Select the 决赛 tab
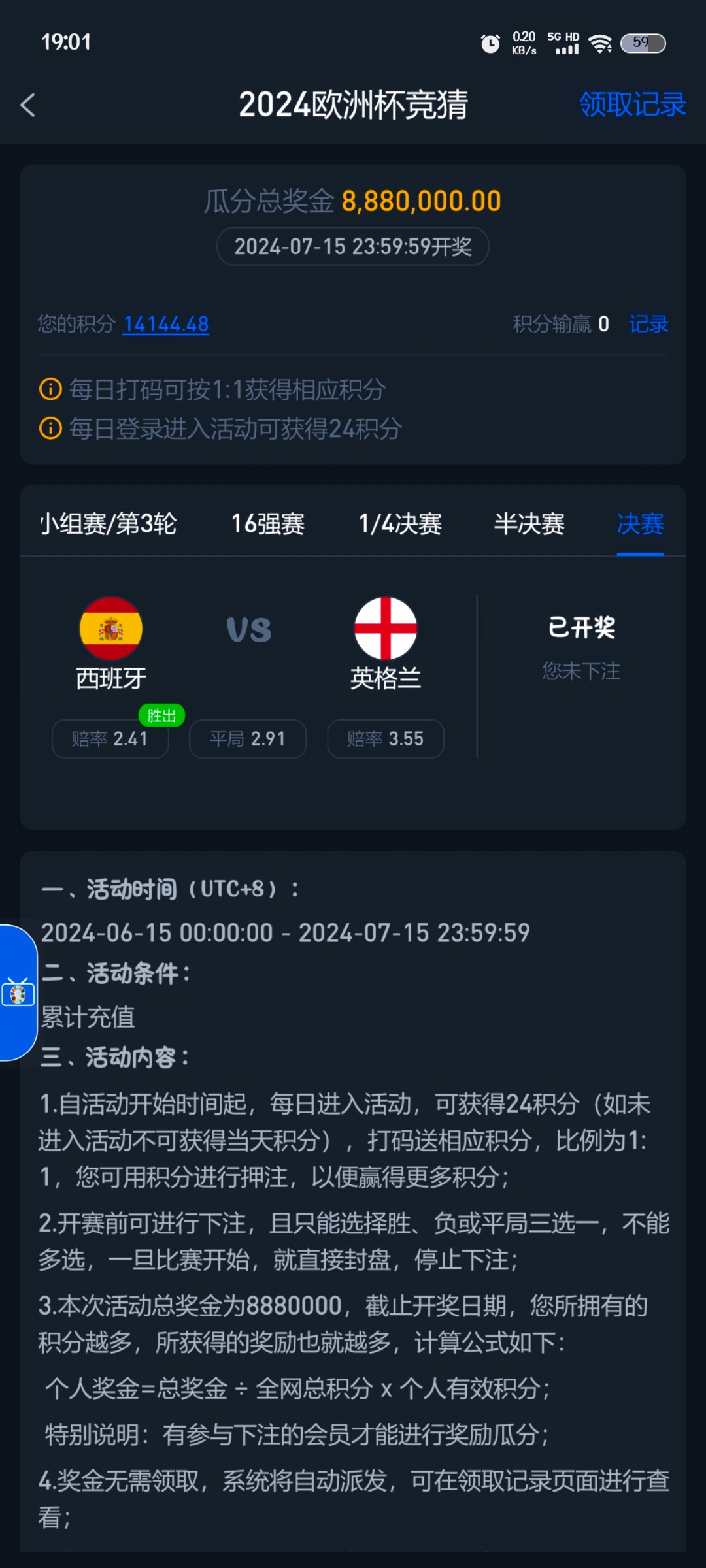This screenshot has height=1568, width=706. tap(640, 524)
